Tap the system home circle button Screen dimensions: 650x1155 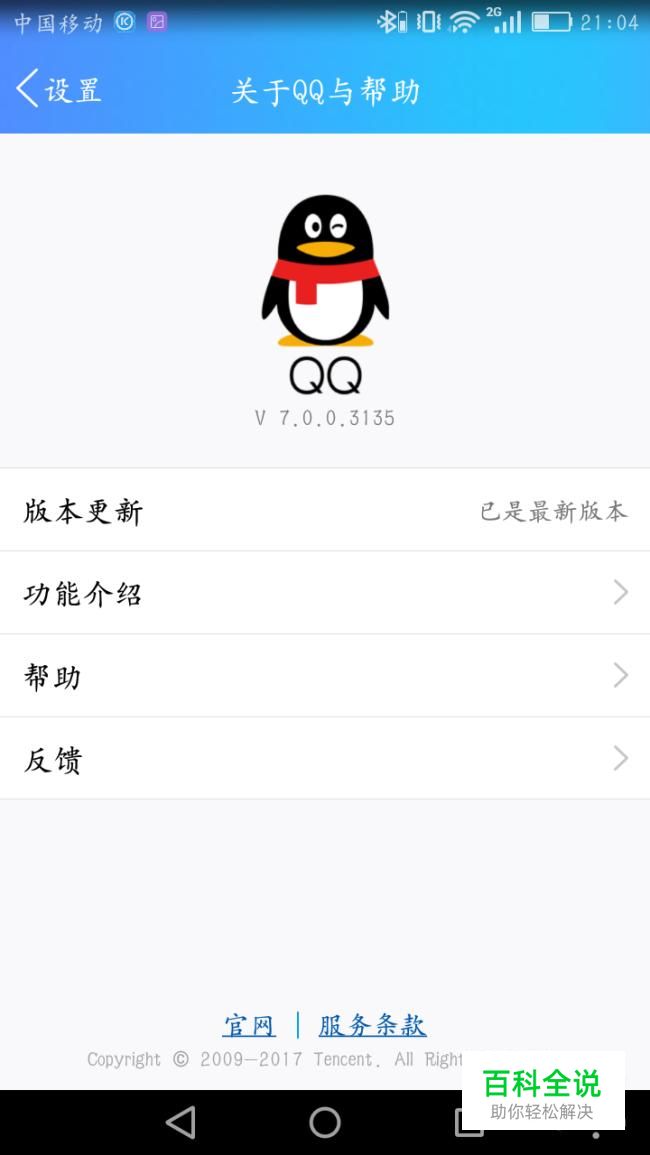(325, 1122)
